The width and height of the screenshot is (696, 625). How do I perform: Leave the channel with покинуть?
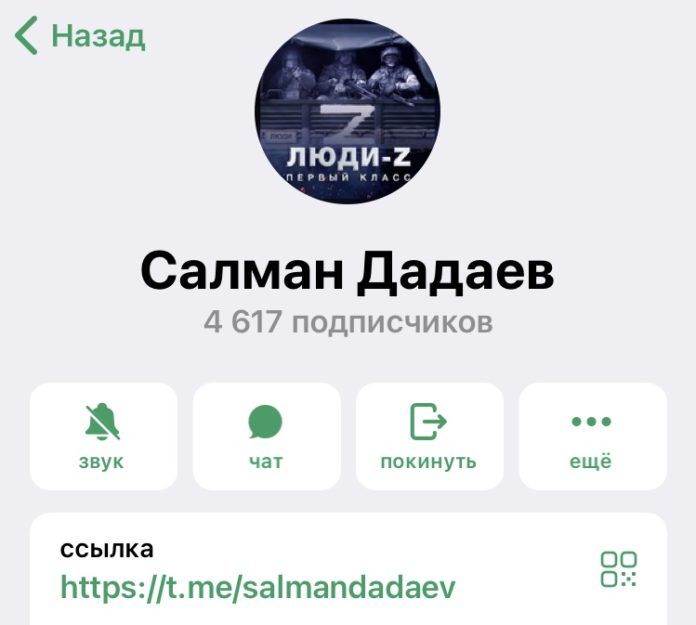(x=429, y=437)
